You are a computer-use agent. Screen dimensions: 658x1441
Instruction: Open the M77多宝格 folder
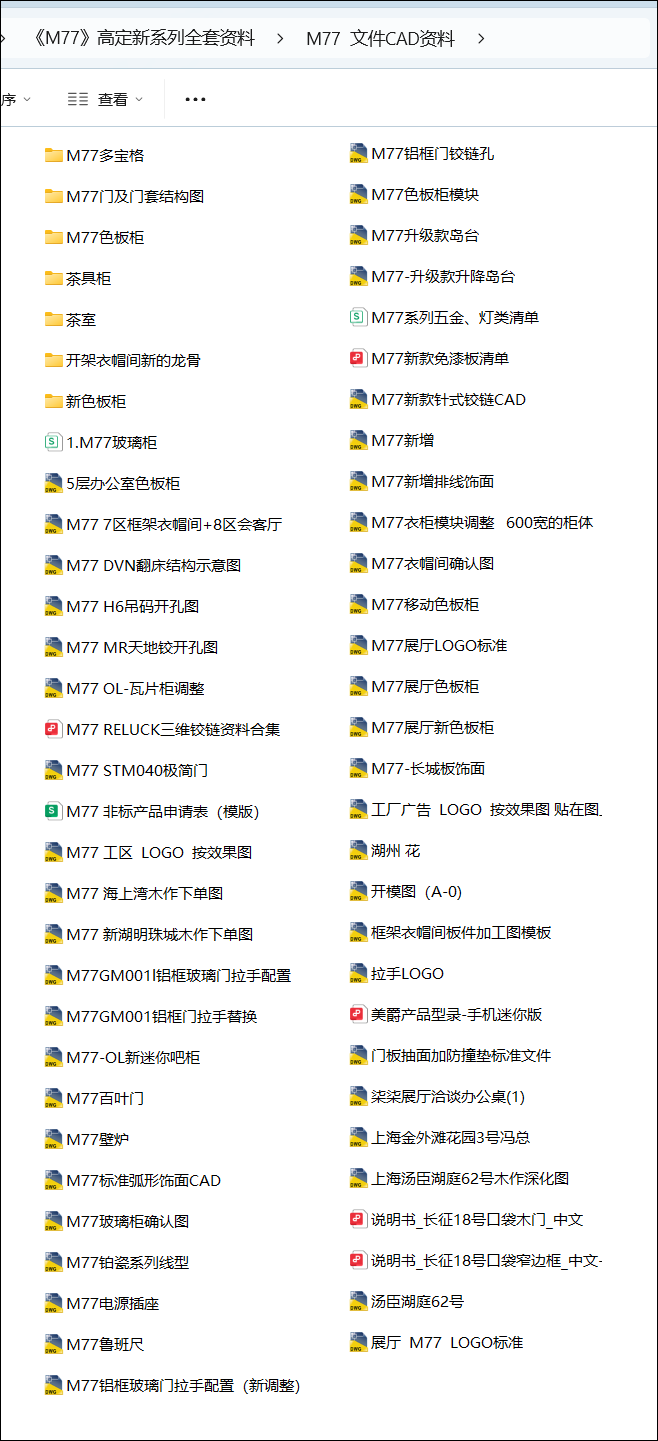[105, 155]
